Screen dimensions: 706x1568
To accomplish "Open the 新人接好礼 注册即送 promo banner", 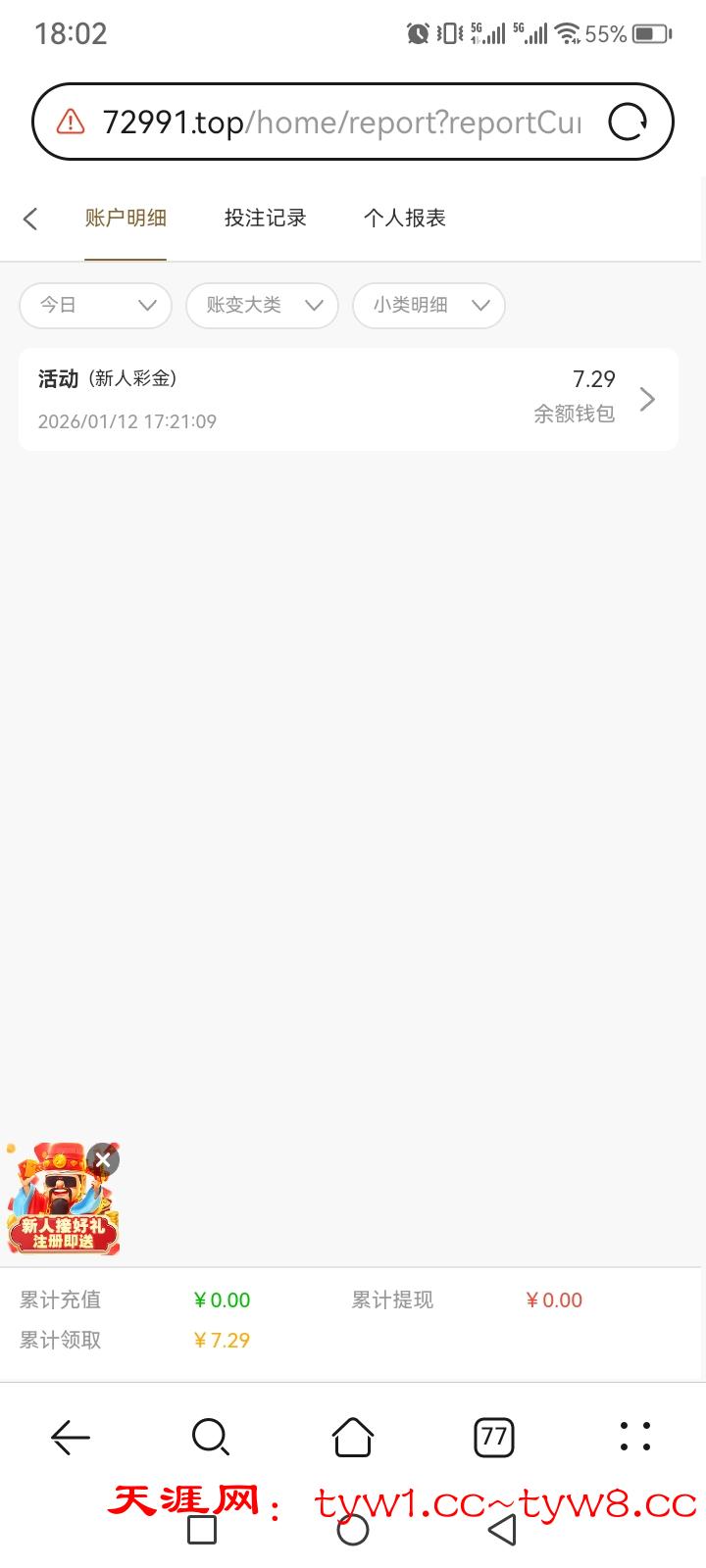I will click(61, 1207).
